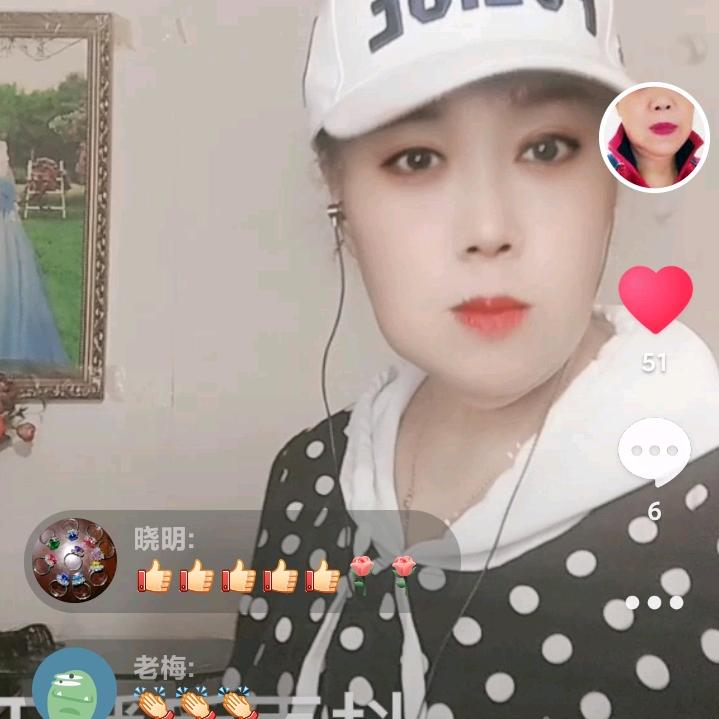Open the comments bubble with 6 comments
Screen dimensions: 719x719
654,453
